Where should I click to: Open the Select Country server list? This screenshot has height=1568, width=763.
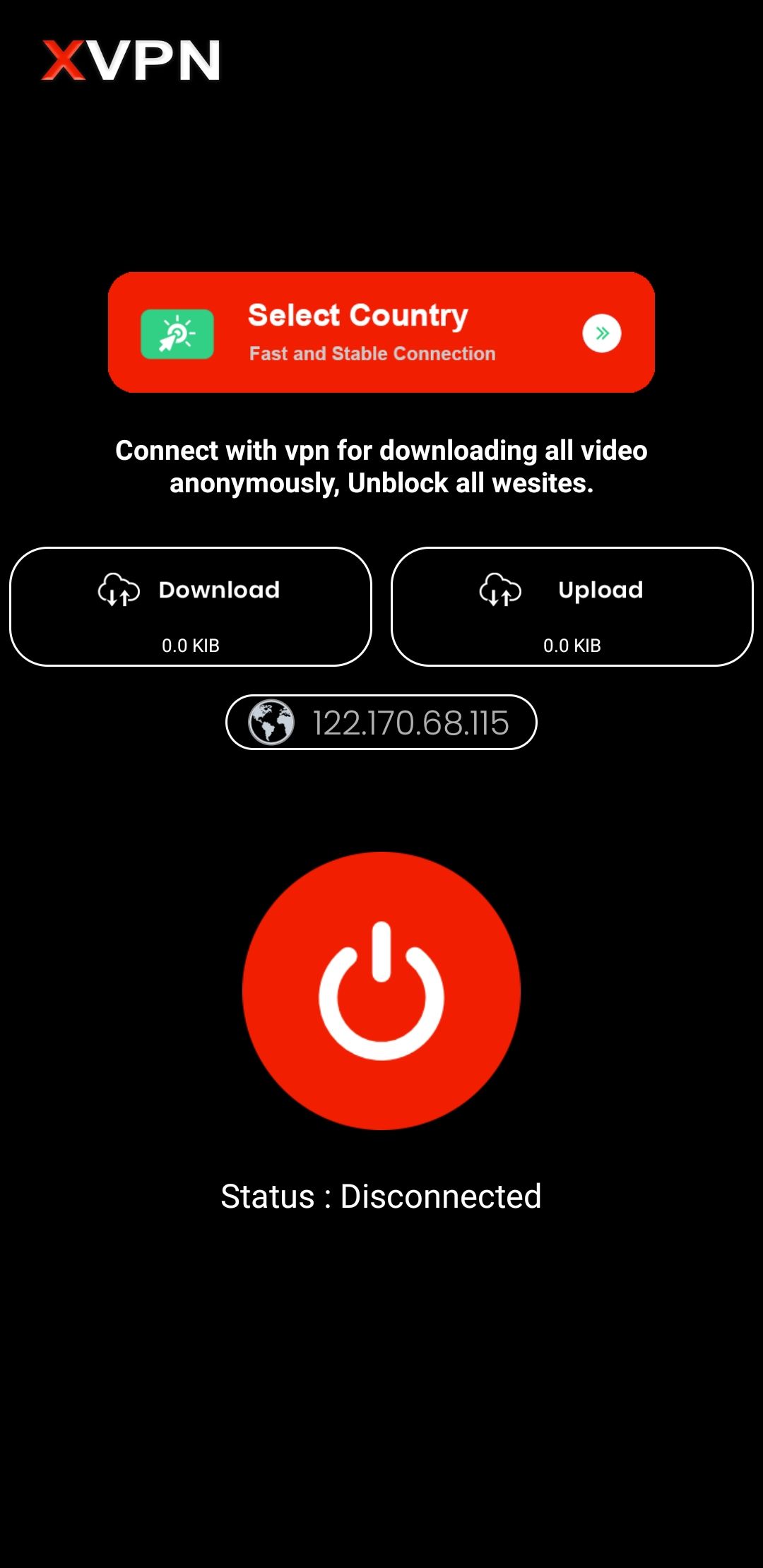pos(381,332)
